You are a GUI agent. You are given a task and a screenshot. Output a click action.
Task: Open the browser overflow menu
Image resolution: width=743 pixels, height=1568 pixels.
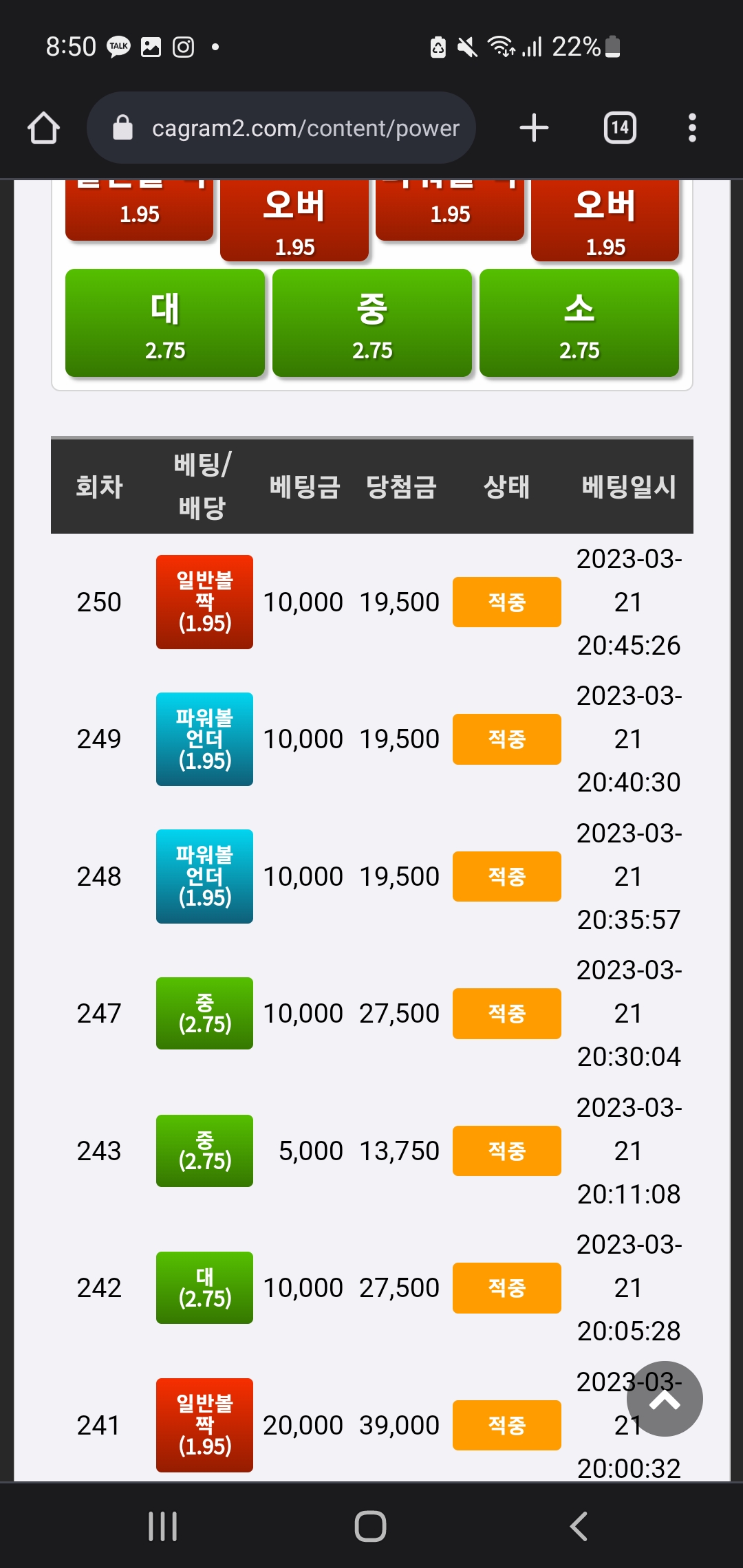692,128
